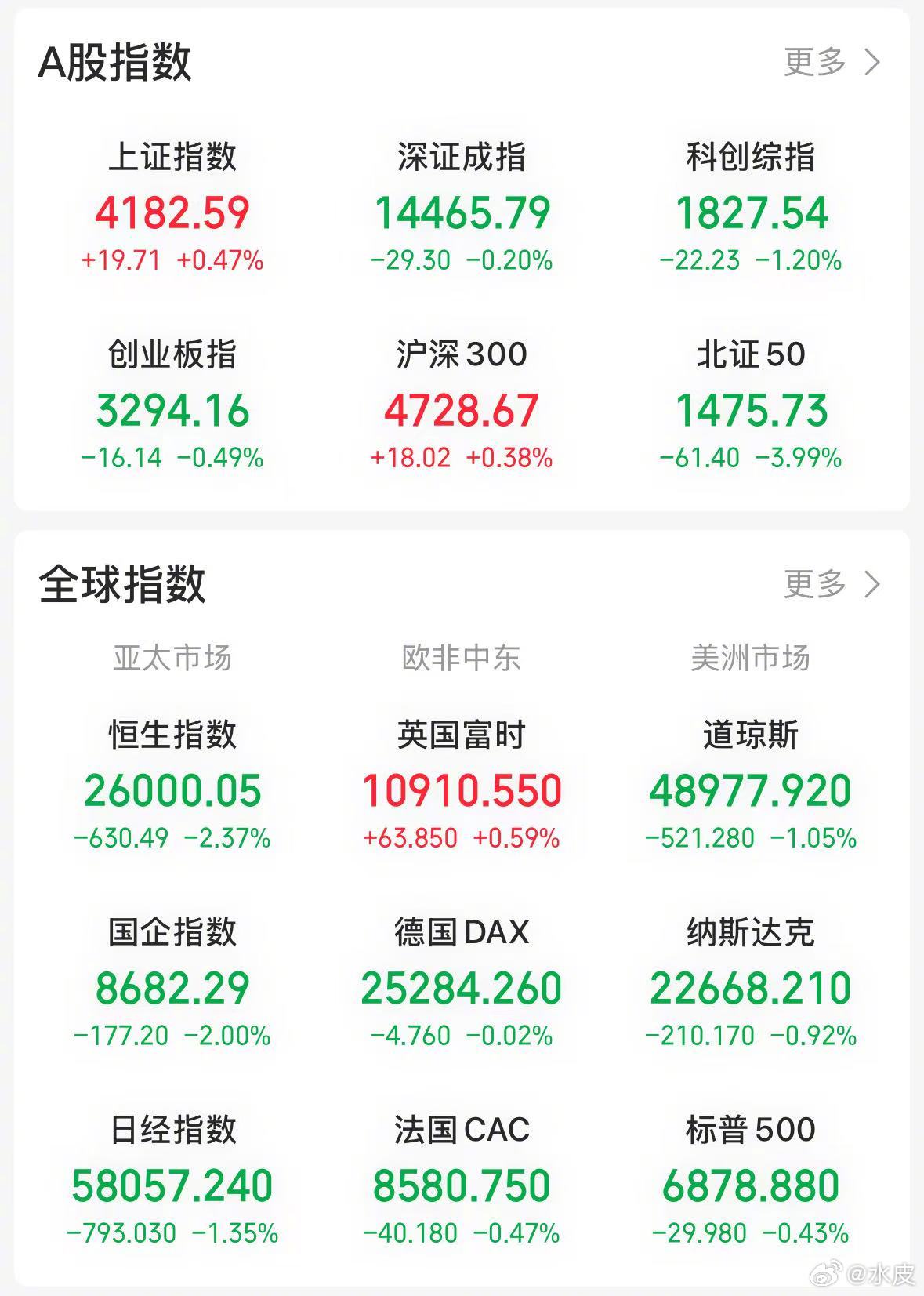924x1296 pixels.
Task: Switch to the 欧非中东 tab
Action: click(x=462, y=659)
